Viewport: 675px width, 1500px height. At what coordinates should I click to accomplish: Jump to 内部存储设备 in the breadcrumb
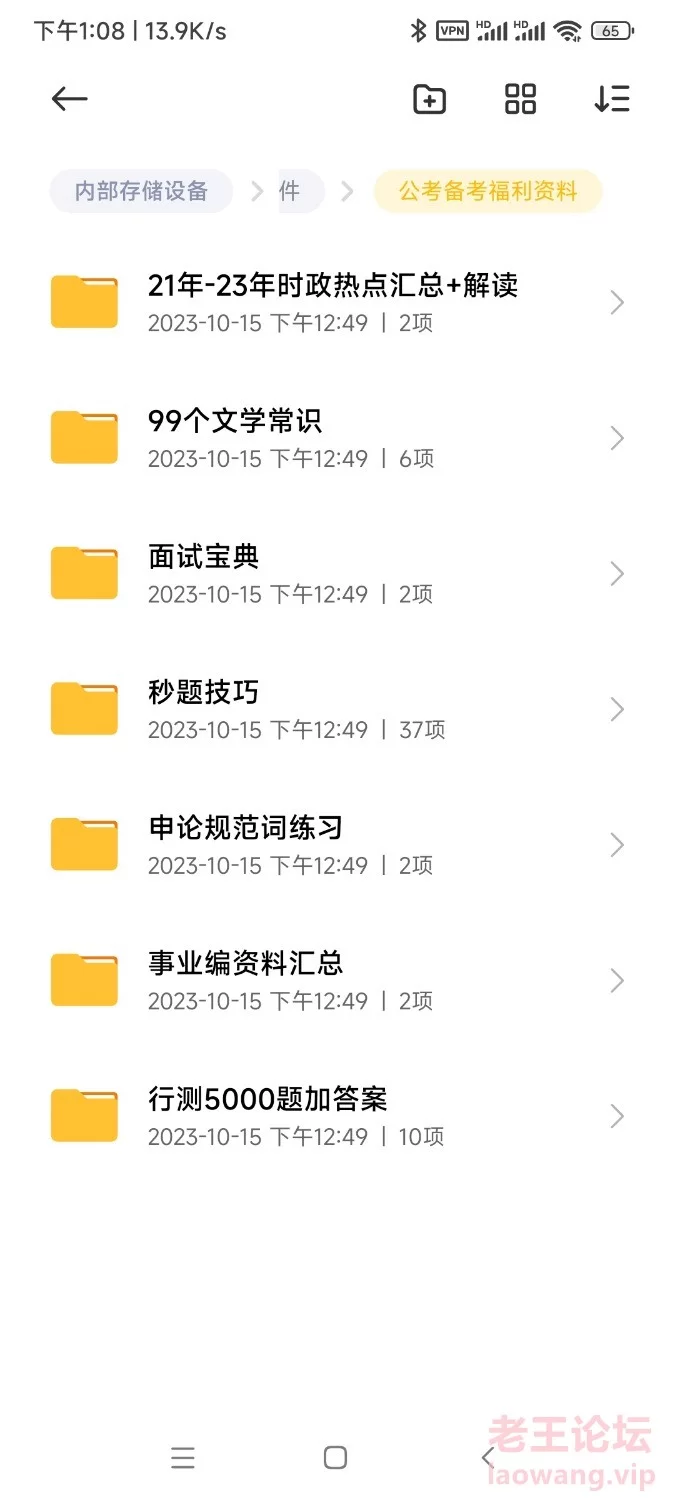point(141,191)
